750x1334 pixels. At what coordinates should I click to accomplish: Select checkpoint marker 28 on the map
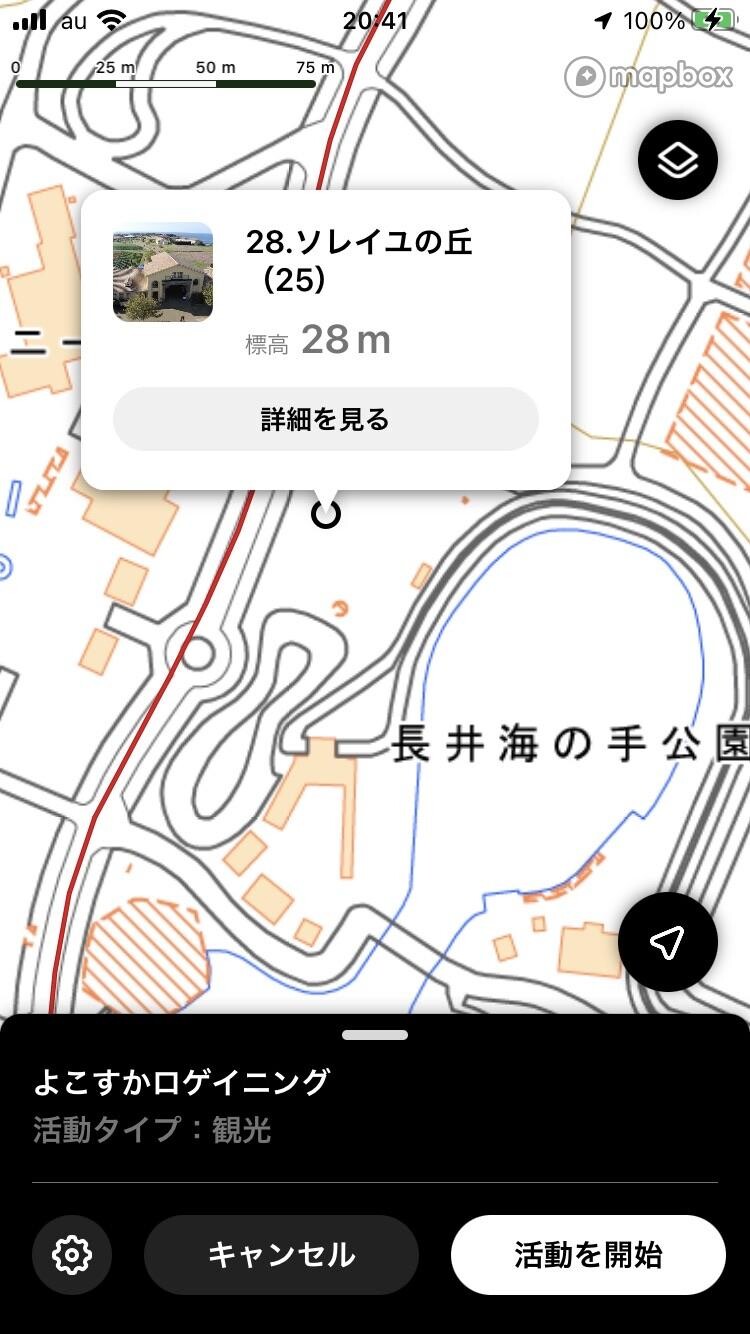click(x=325, y=514)
